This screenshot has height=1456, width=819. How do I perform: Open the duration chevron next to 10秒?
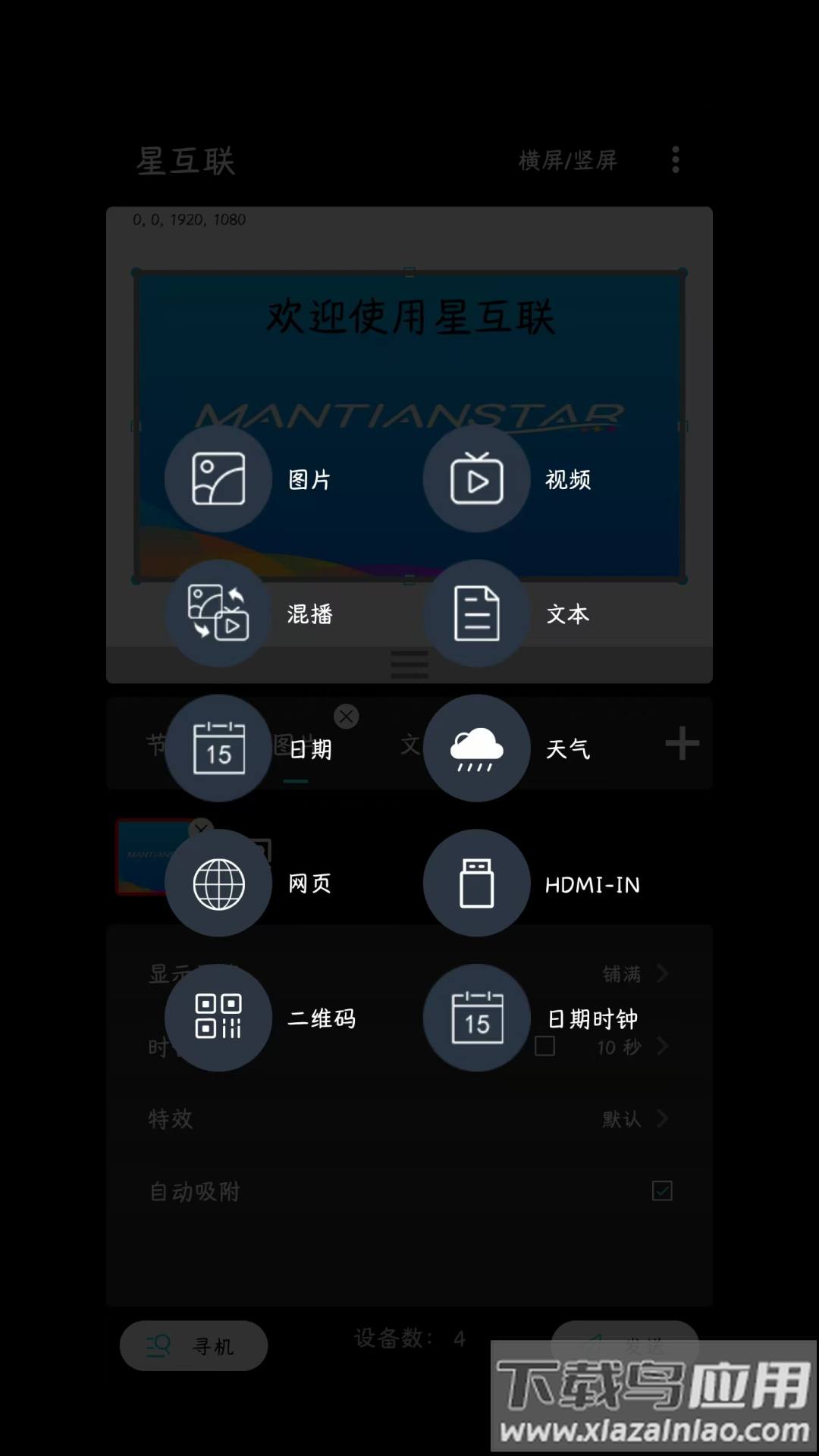point(662,1046)
